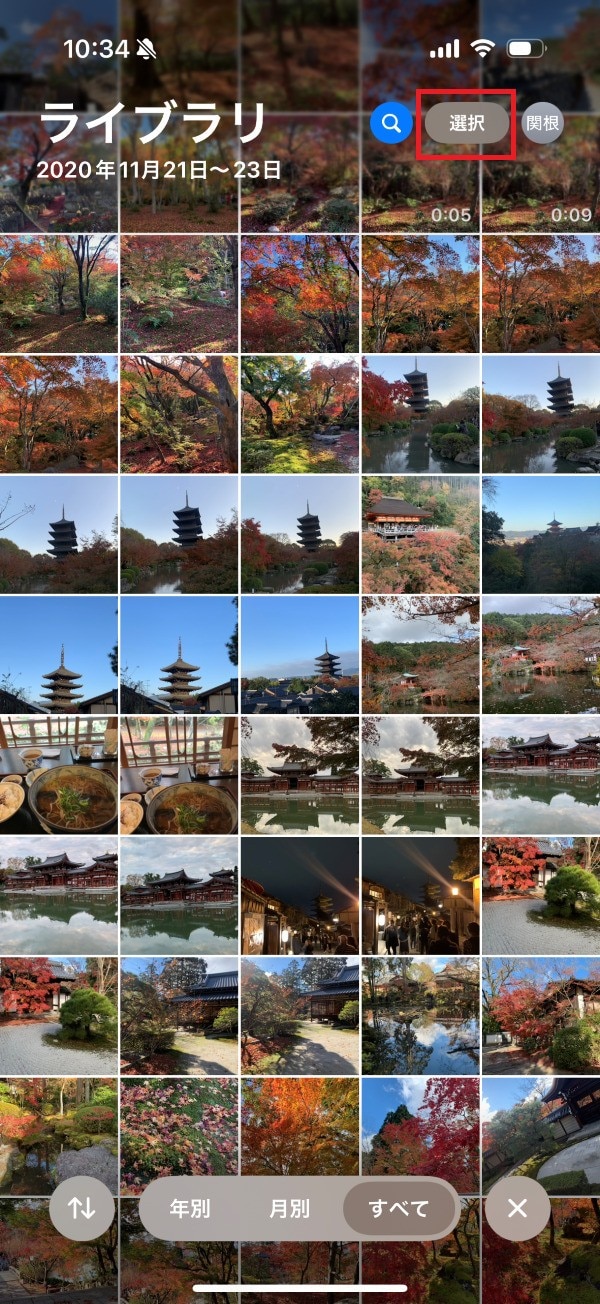Open the 関根 account button

(544, 124)
